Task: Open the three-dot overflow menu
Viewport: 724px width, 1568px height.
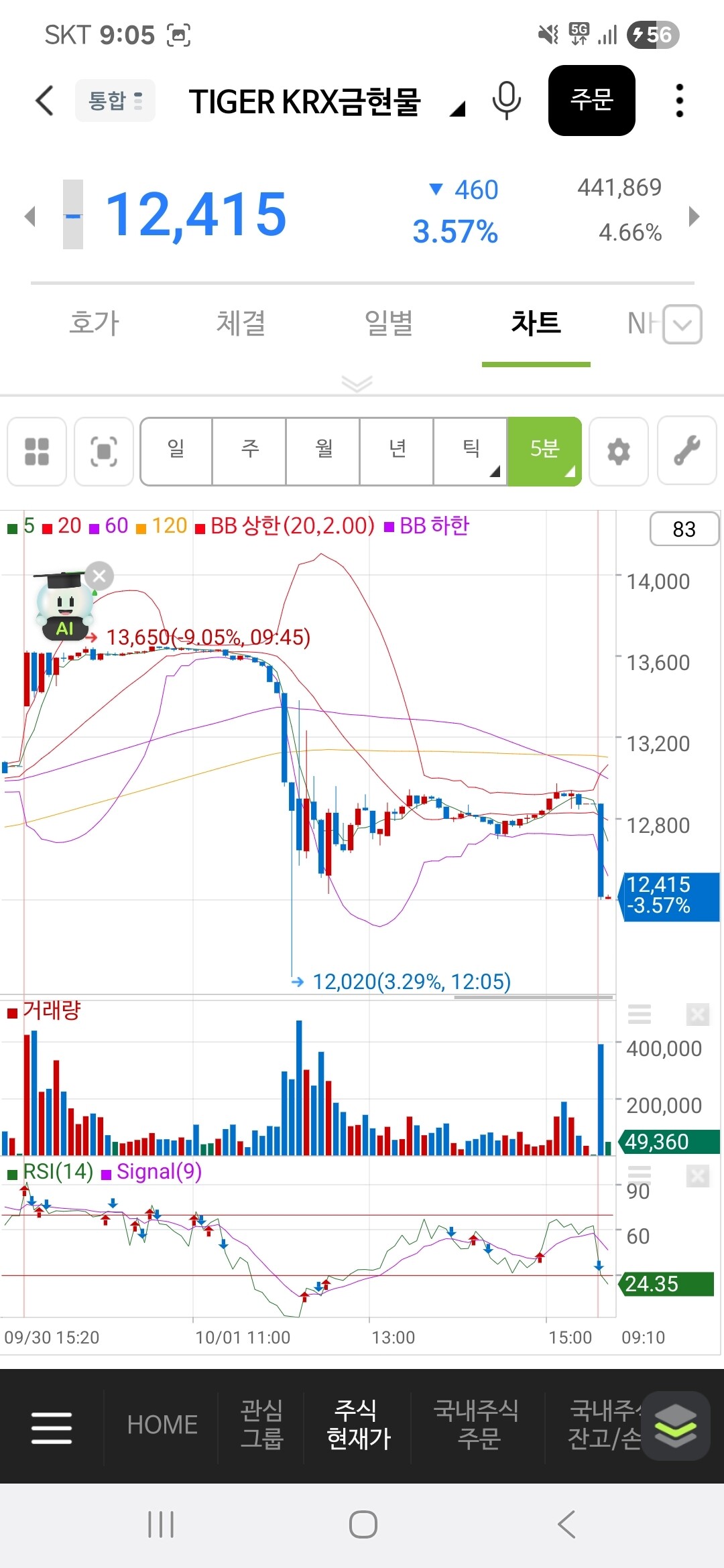Action: [x=679, y=101]
